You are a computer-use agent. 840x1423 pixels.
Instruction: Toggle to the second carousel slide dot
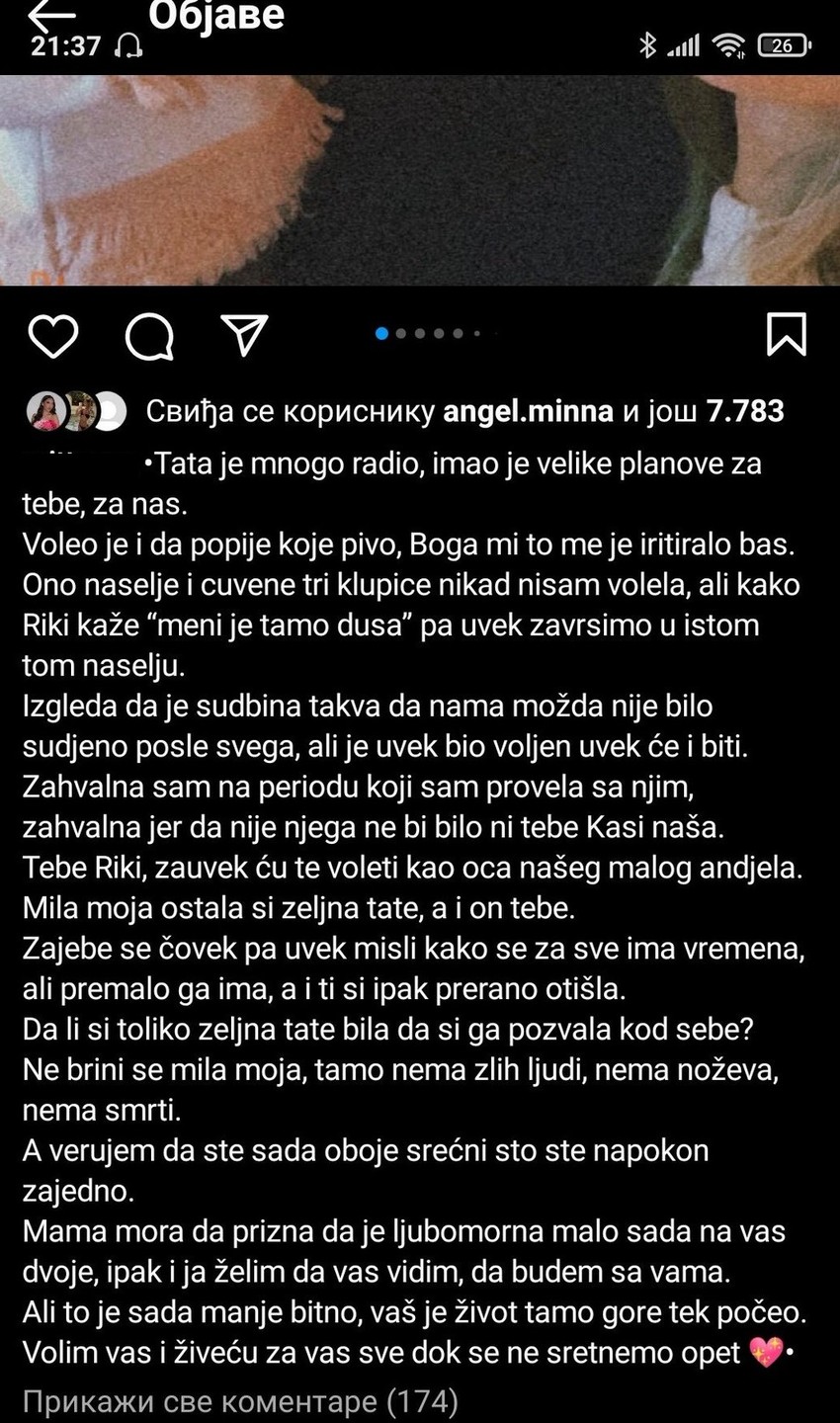[401, 335]
